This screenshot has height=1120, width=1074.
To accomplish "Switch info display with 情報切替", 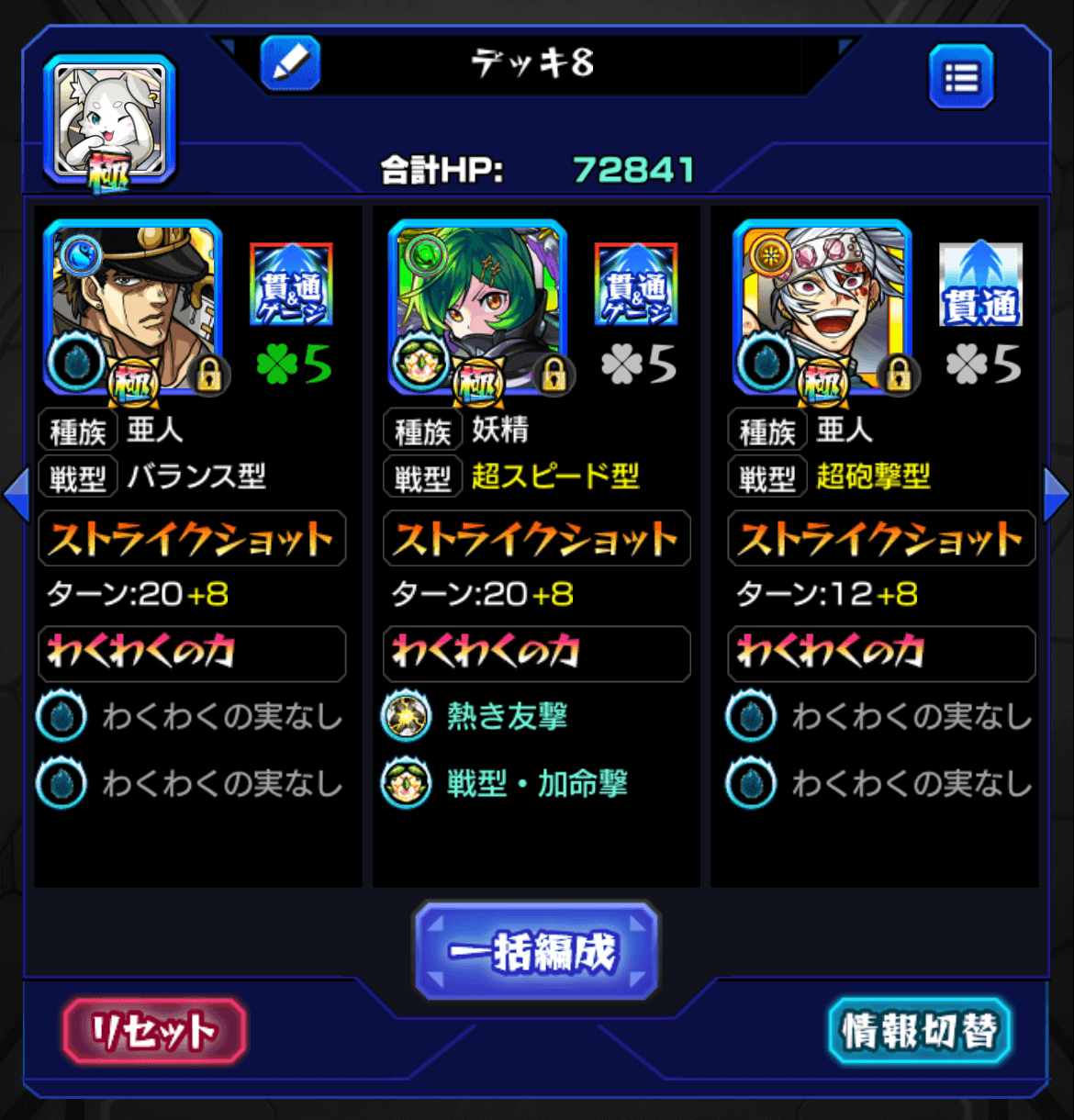I will pyautogui.click(x=919, y=1031).
